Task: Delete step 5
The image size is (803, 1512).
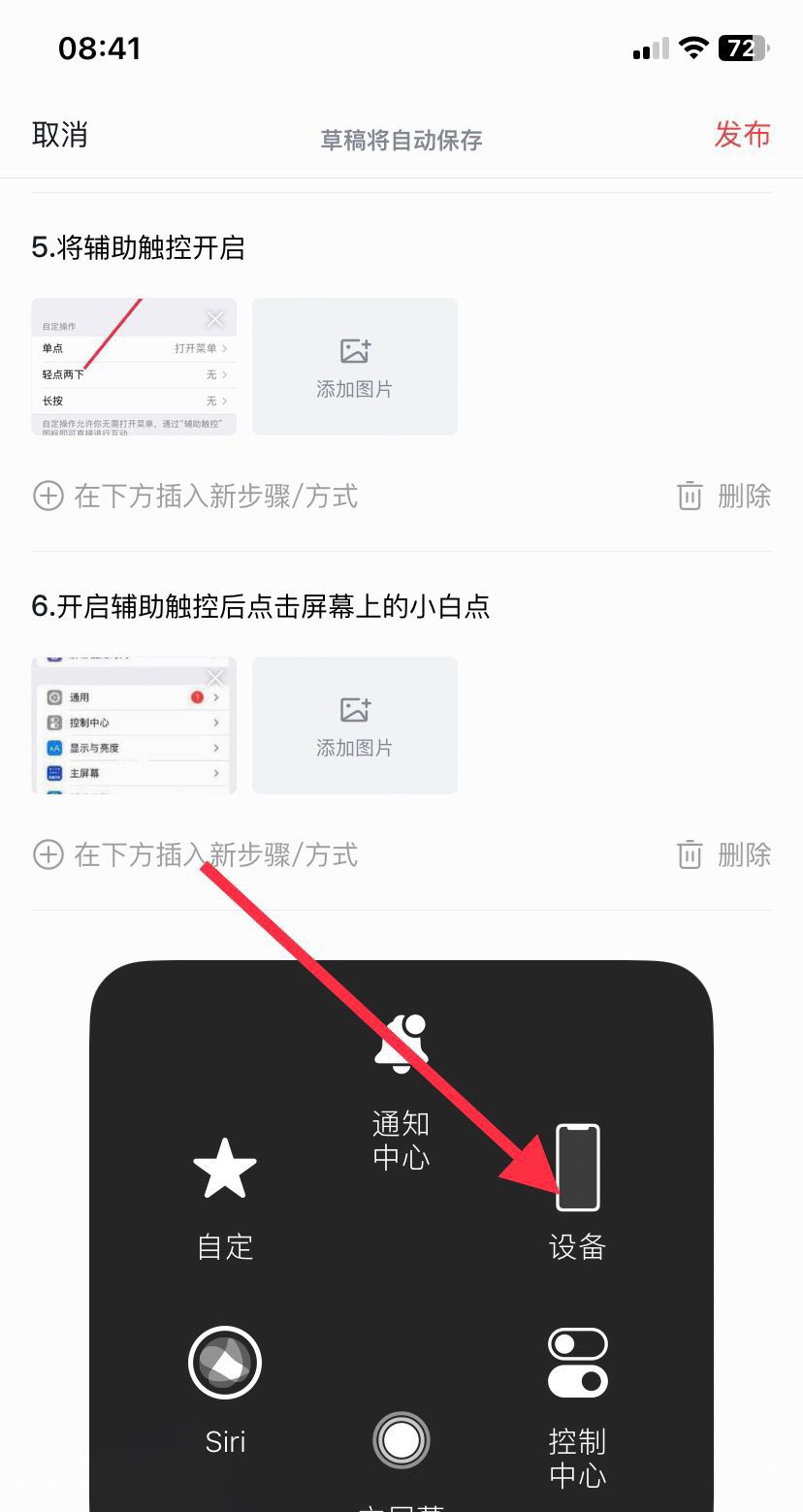Action: (x=723, y=497)
